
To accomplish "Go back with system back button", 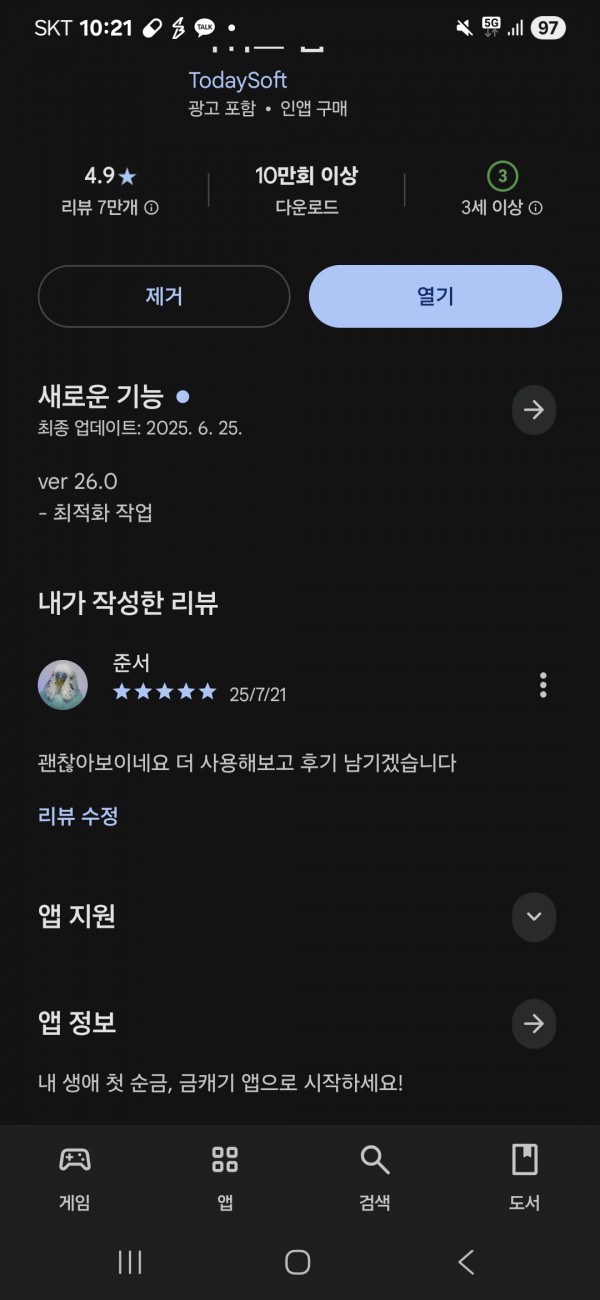I will click(466, 1262).
